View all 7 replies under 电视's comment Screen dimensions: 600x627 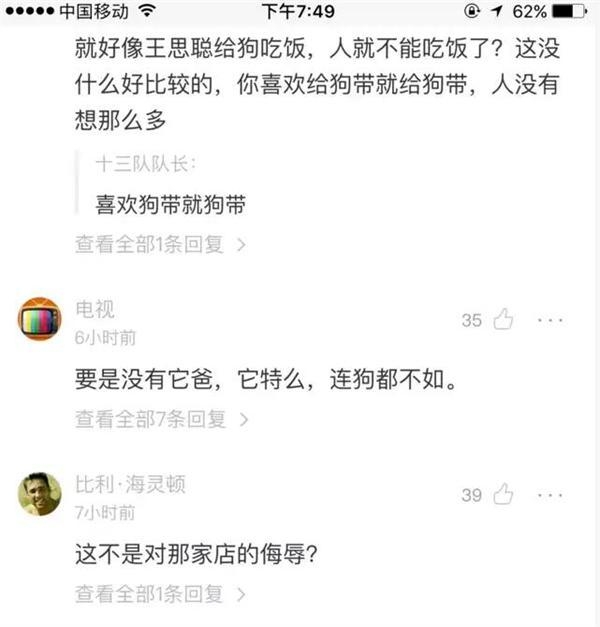(158, 419)
